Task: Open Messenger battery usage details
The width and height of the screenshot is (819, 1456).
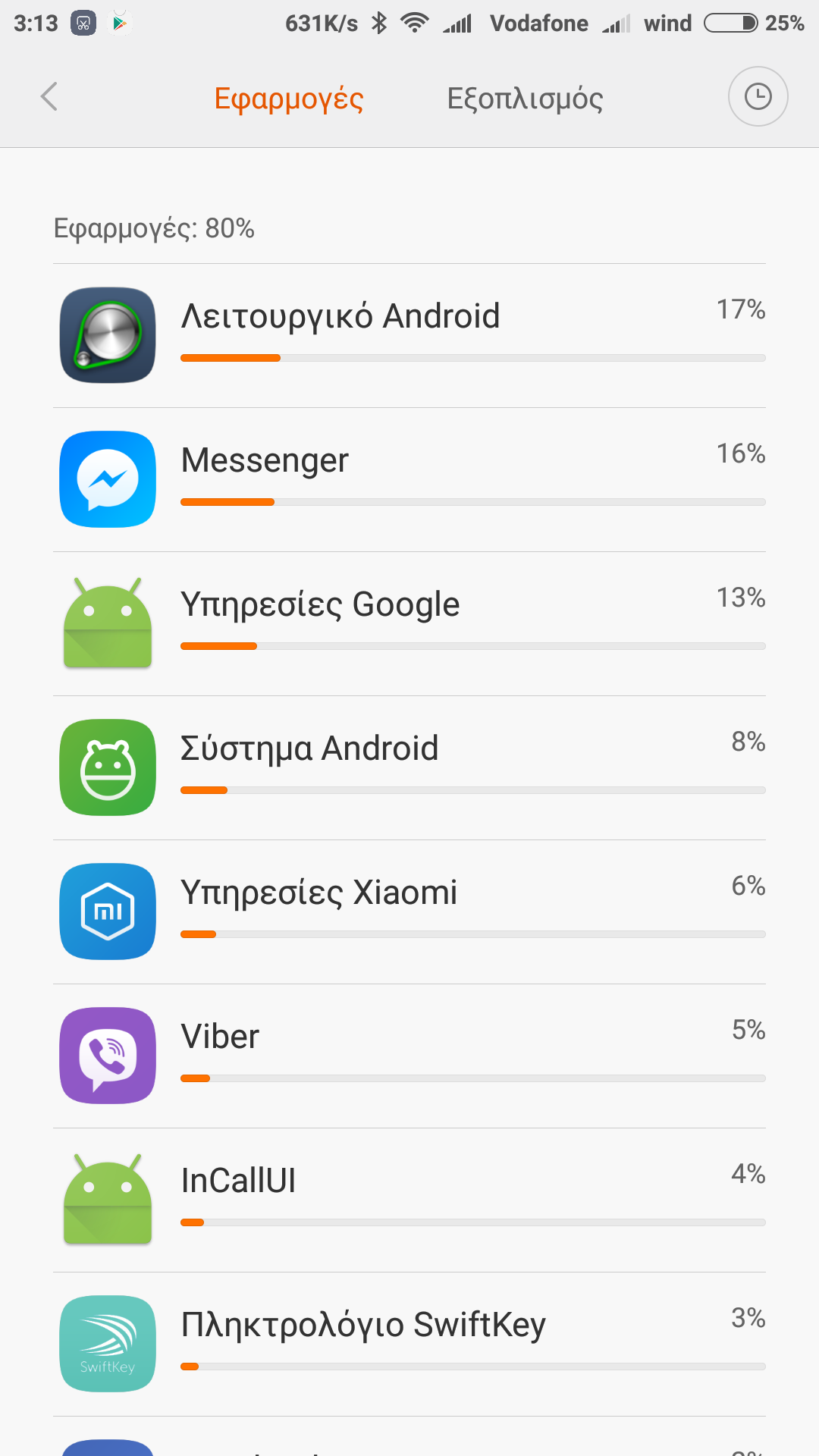Action: [409, 479]
